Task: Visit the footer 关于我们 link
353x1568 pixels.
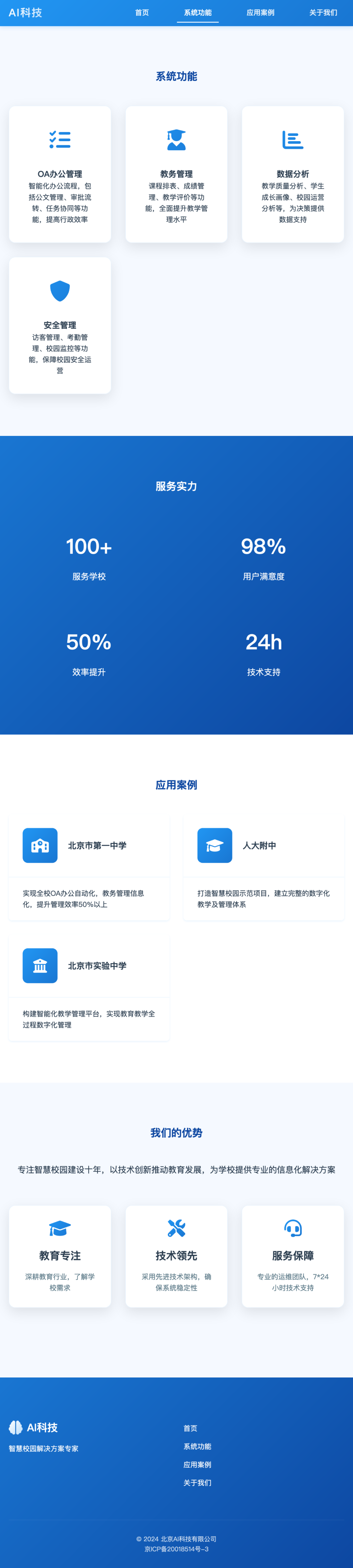Action: point(197,1483)
